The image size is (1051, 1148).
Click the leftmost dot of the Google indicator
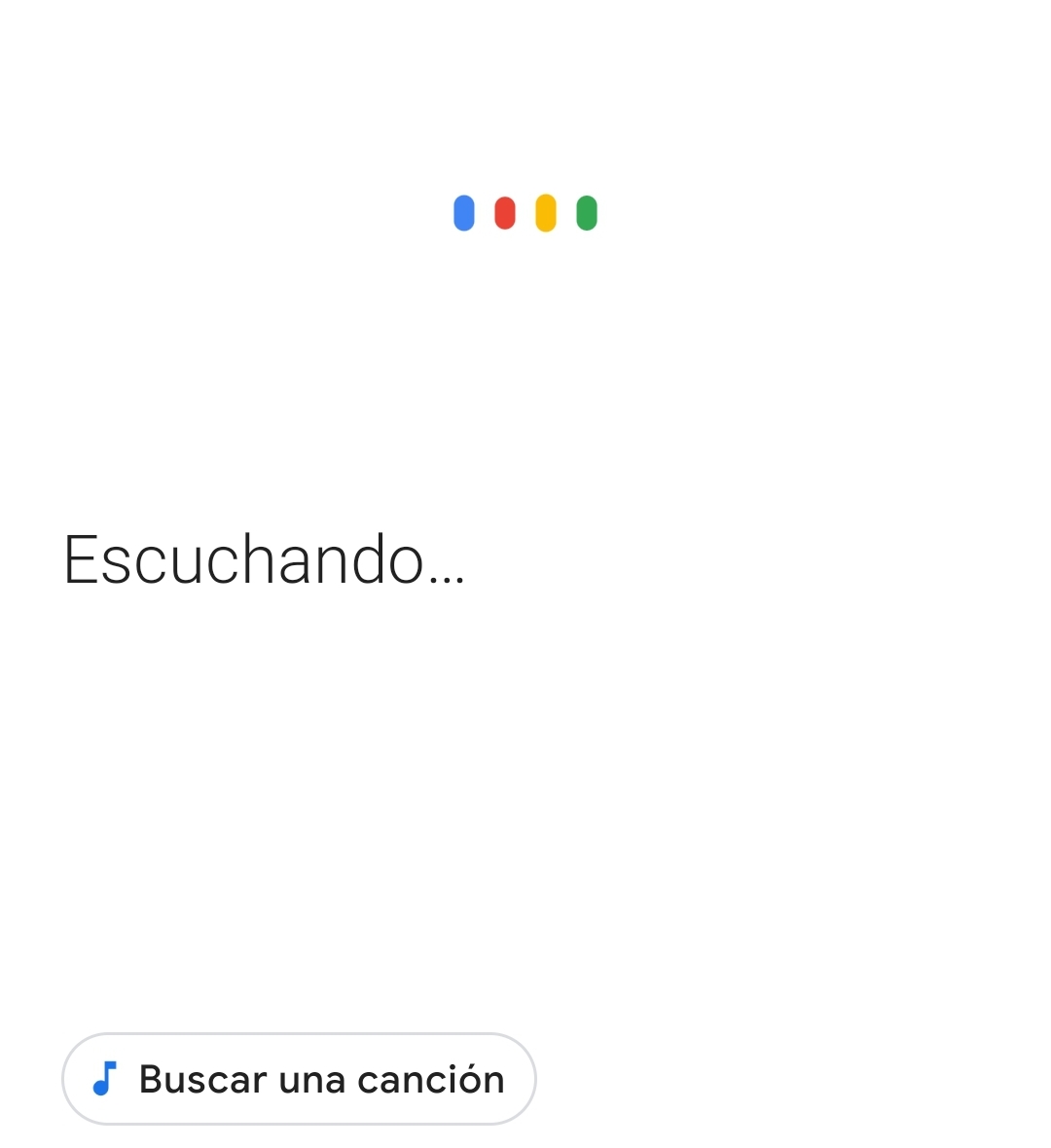464,213
